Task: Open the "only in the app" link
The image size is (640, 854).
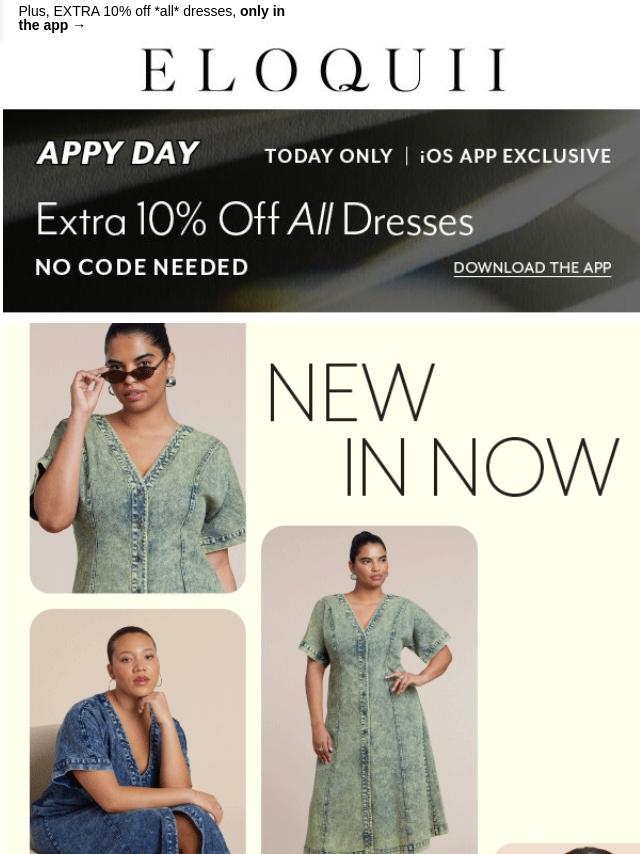Action: coord(151,18)
